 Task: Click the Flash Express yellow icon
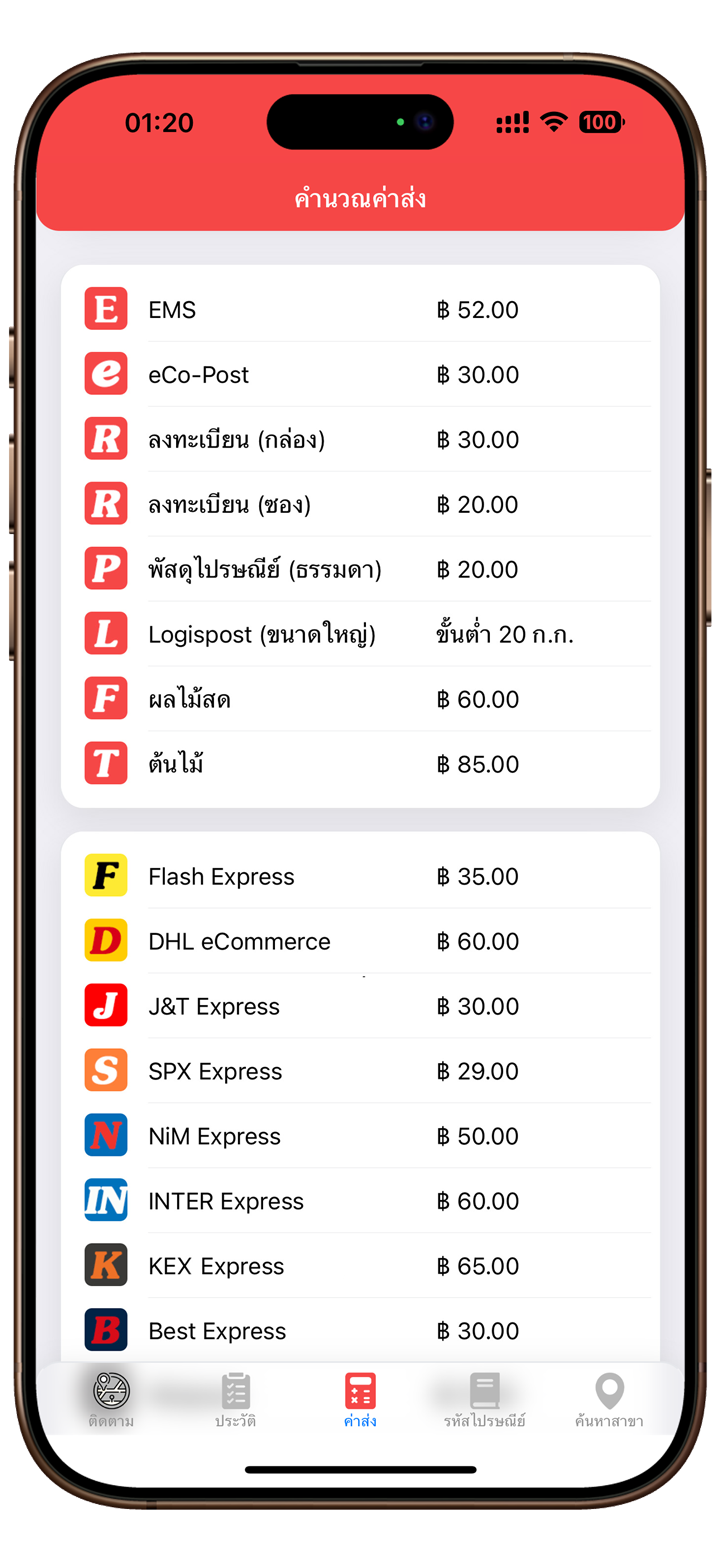tap(105, 875)
